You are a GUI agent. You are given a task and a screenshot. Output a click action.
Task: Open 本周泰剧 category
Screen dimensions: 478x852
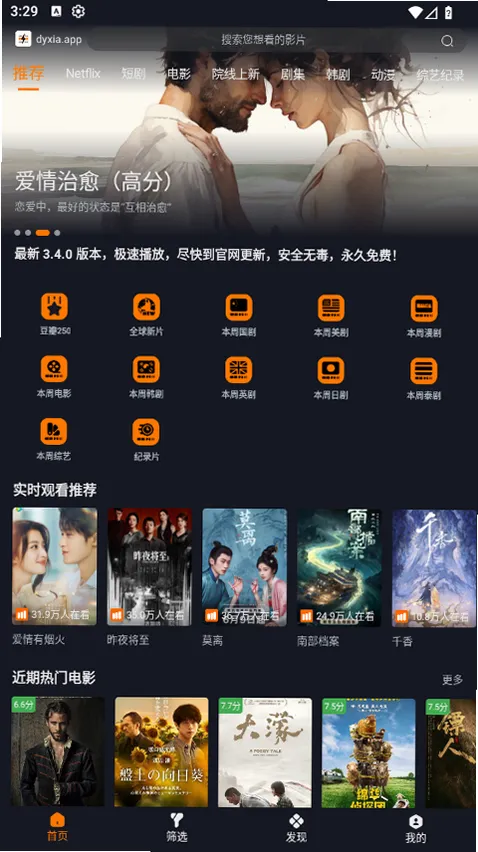[x=424, y=378]
